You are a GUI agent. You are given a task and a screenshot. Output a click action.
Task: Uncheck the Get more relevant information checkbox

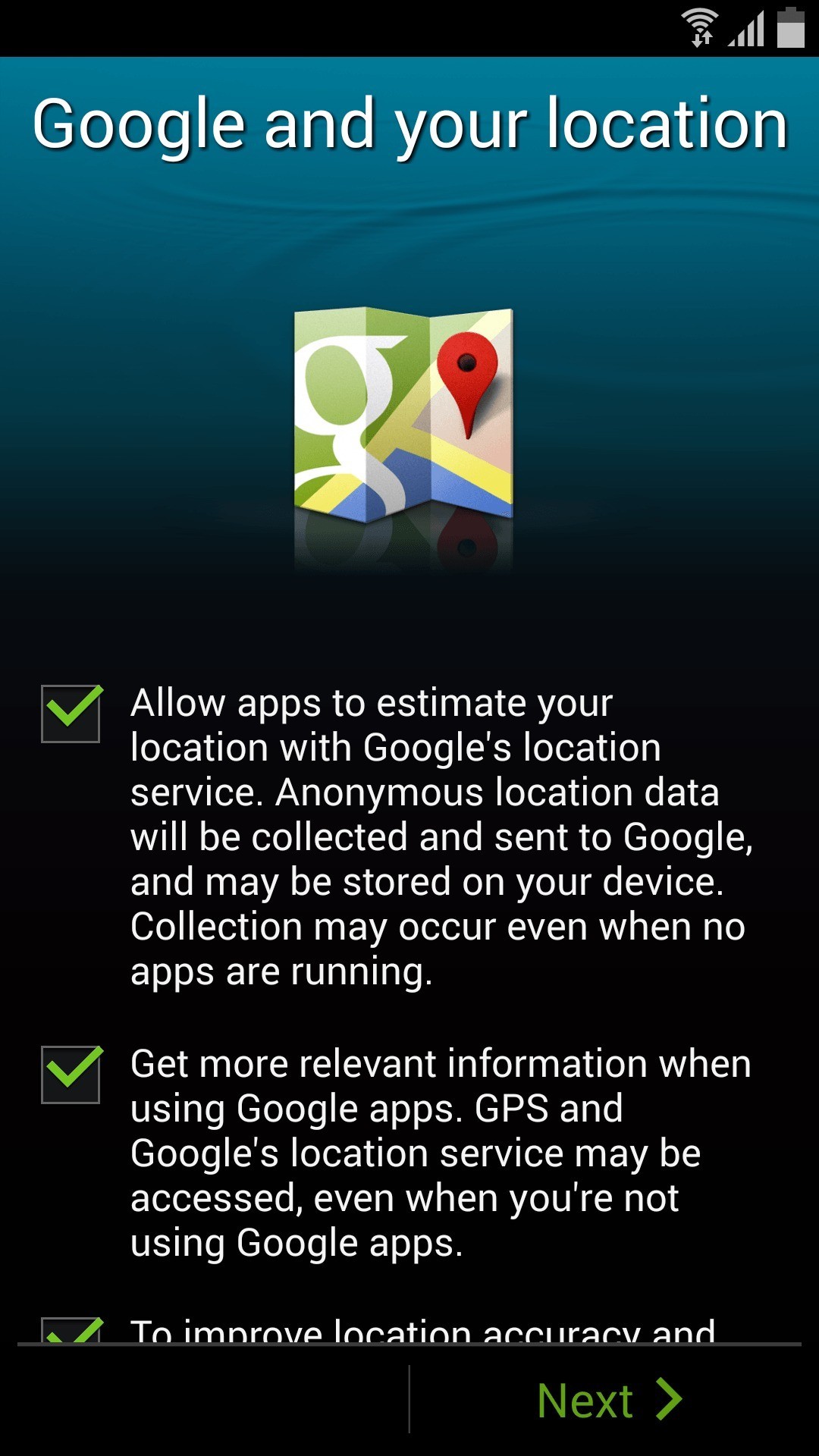click(71, 1075)
